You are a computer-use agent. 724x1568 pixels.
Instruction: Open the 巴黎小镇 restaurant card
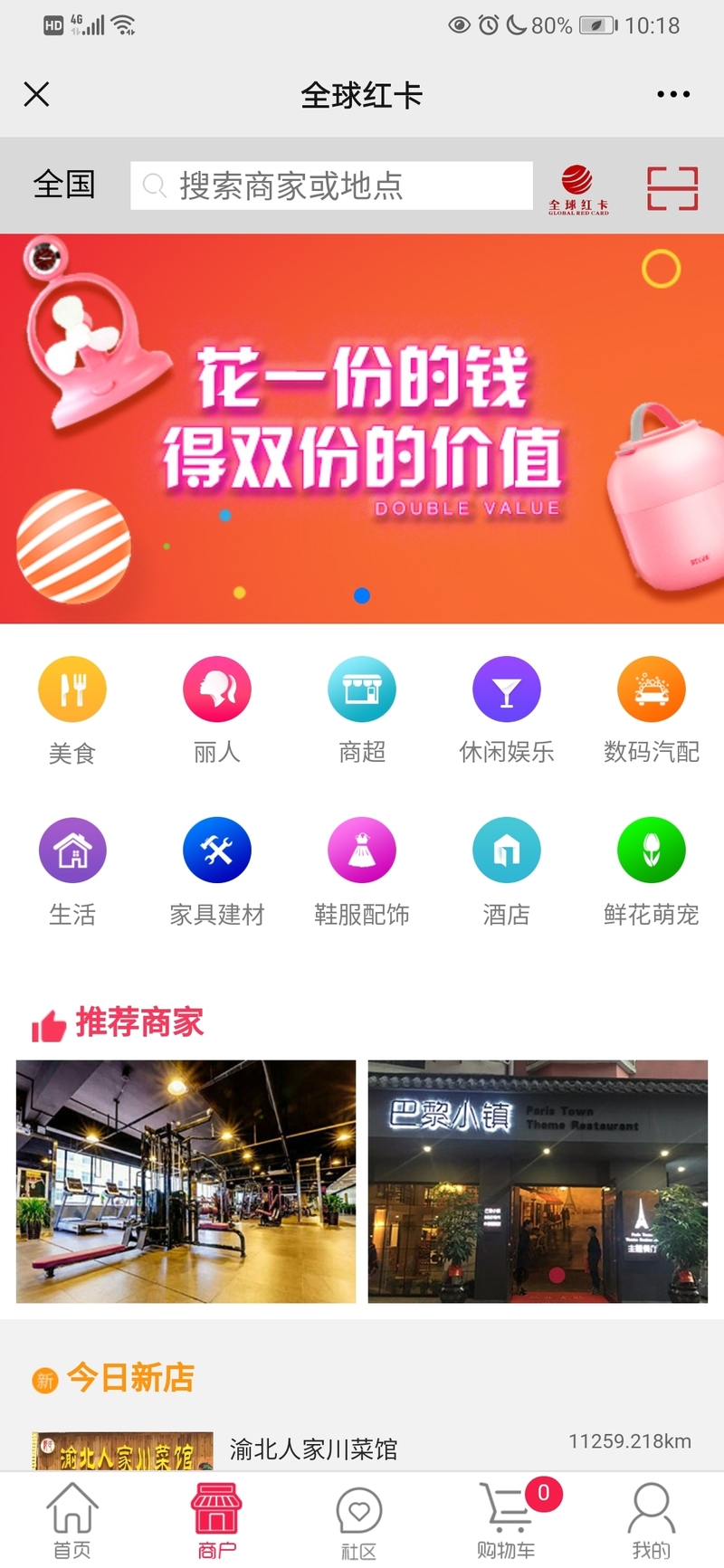point(538,1181)
